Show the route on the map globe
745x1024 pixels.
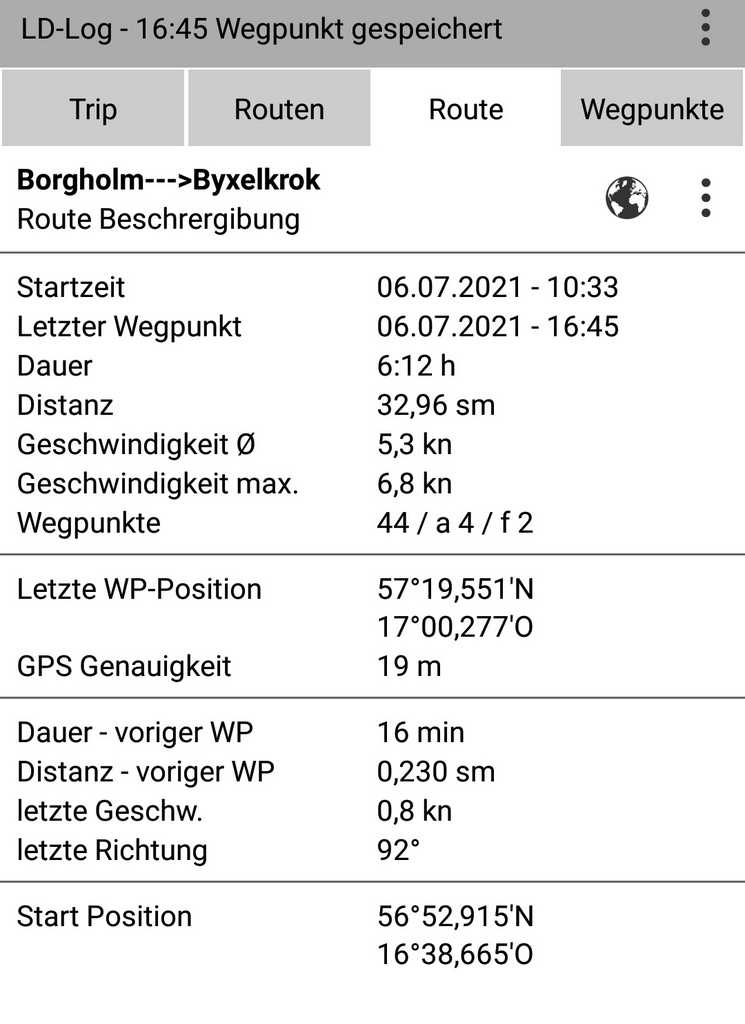(x=627, y=197)
